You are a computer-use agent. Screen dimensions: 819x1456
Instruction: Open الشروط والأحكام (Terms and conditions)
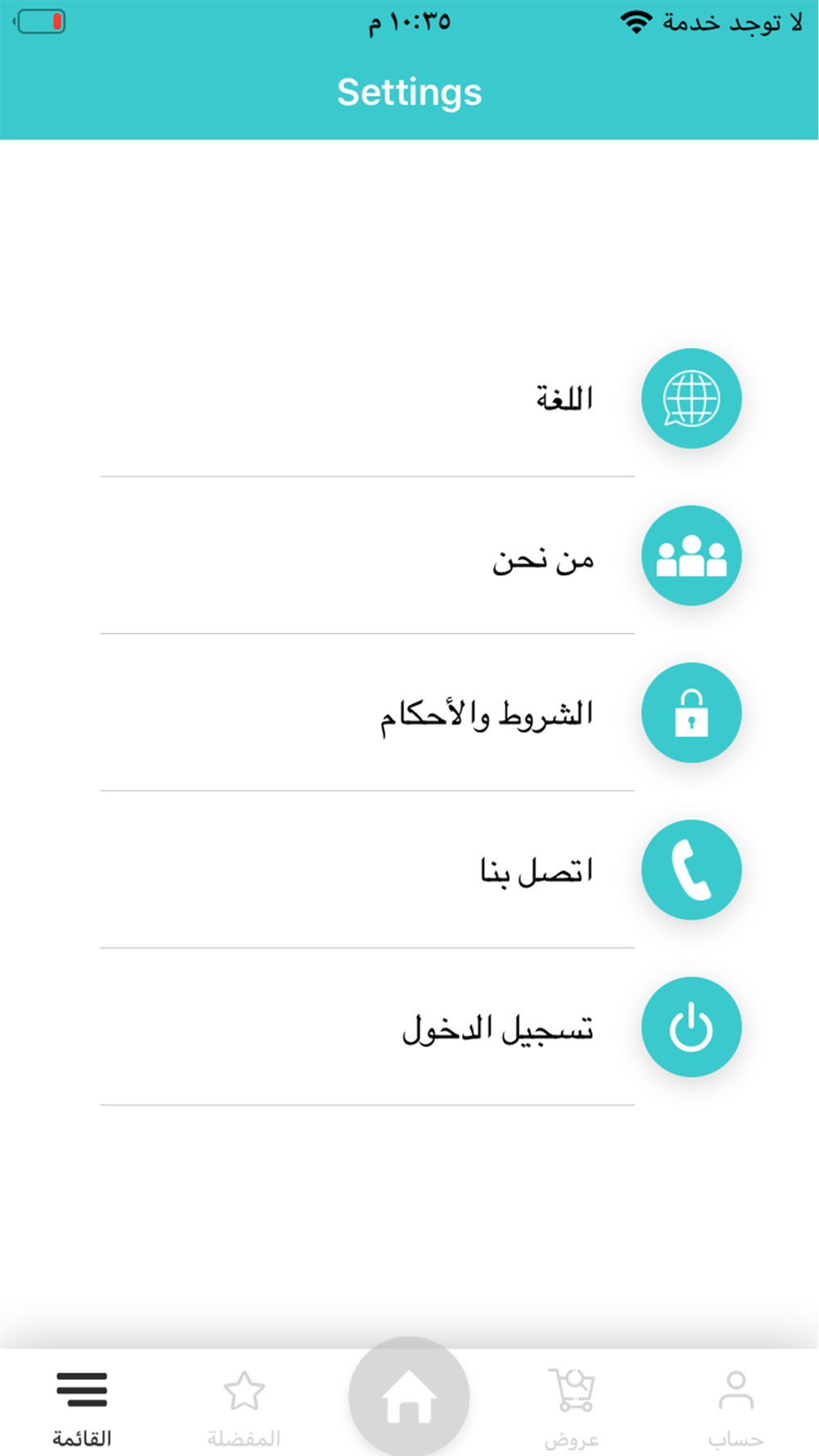tap(421, 713)
